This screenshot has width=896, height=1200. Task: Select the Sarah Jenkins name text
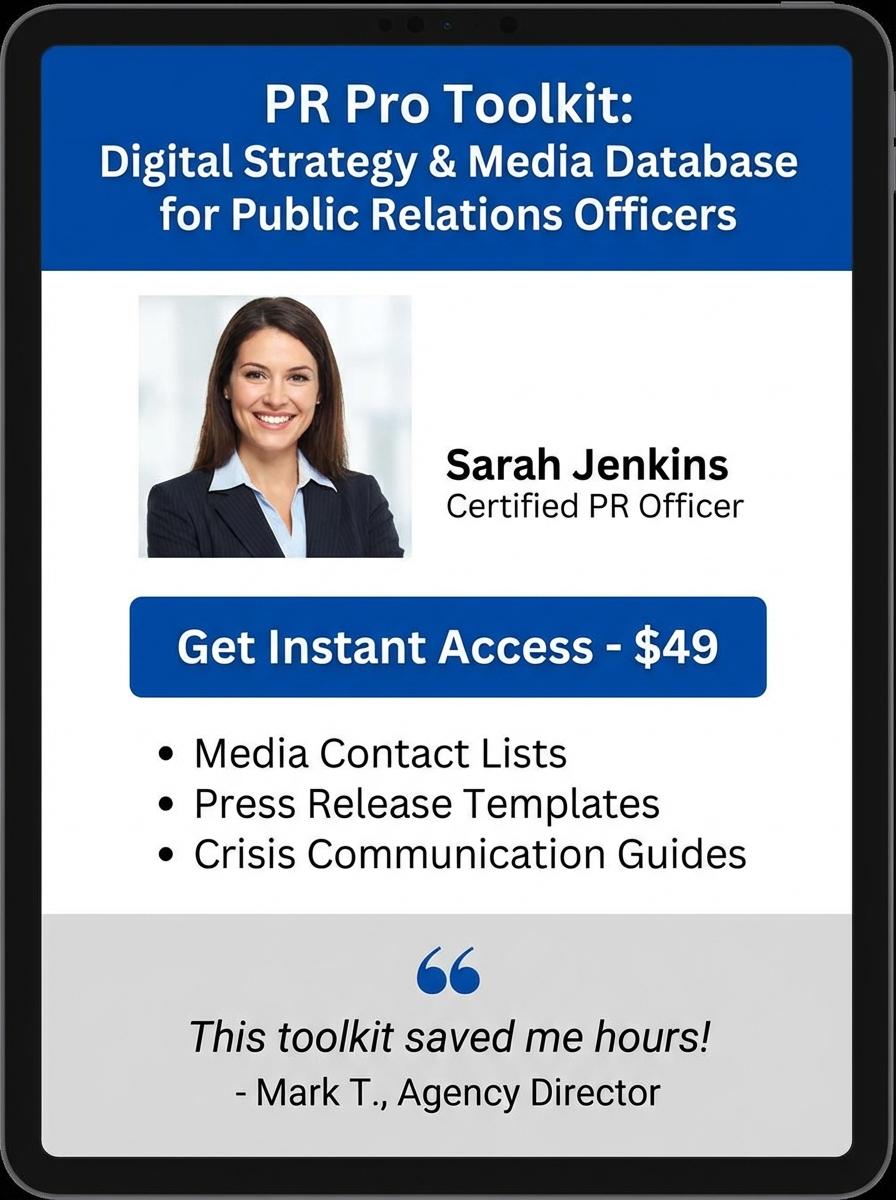tap(588, 465)
